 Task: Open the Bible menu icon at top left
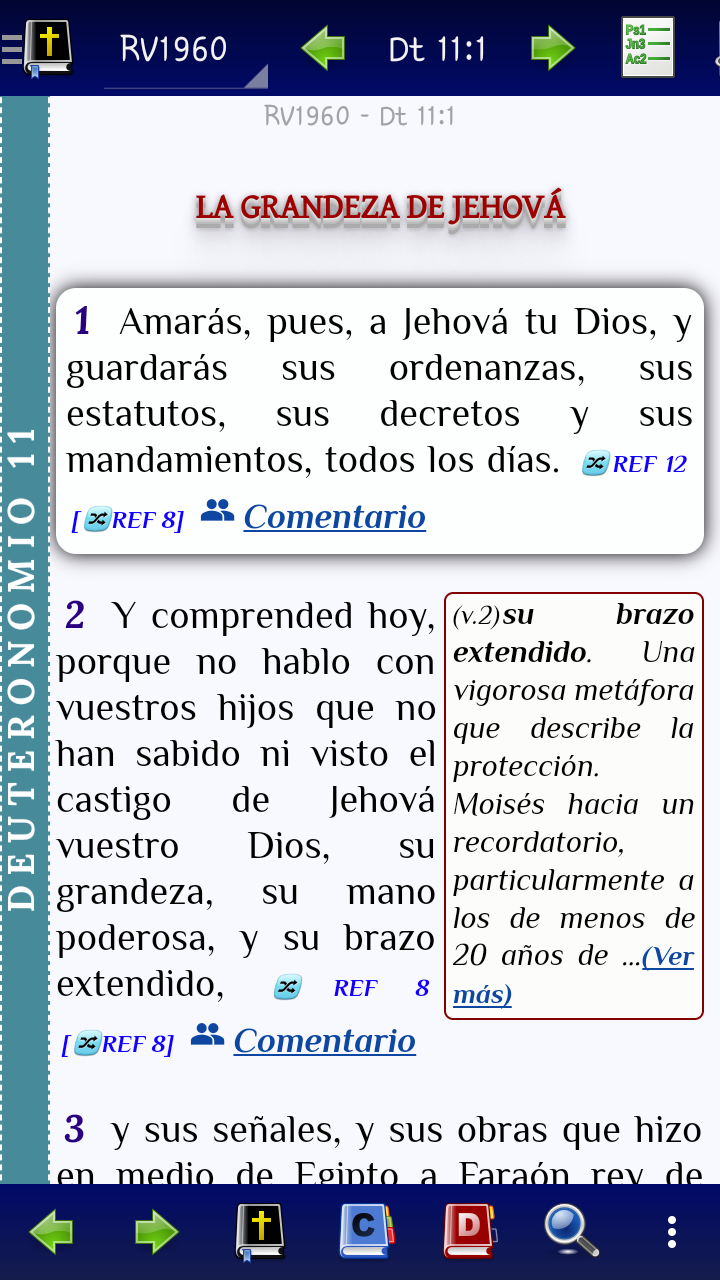point(46,47)
